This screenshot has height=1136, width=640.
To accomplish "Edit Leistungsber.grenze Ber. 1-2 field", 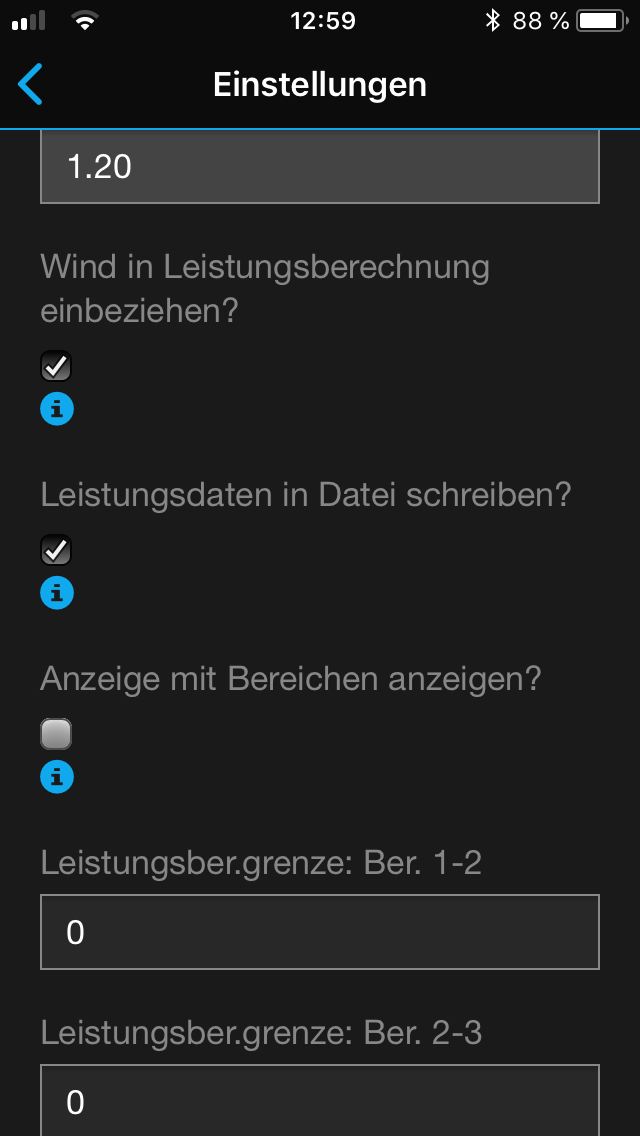I will [x=320, y=932].
